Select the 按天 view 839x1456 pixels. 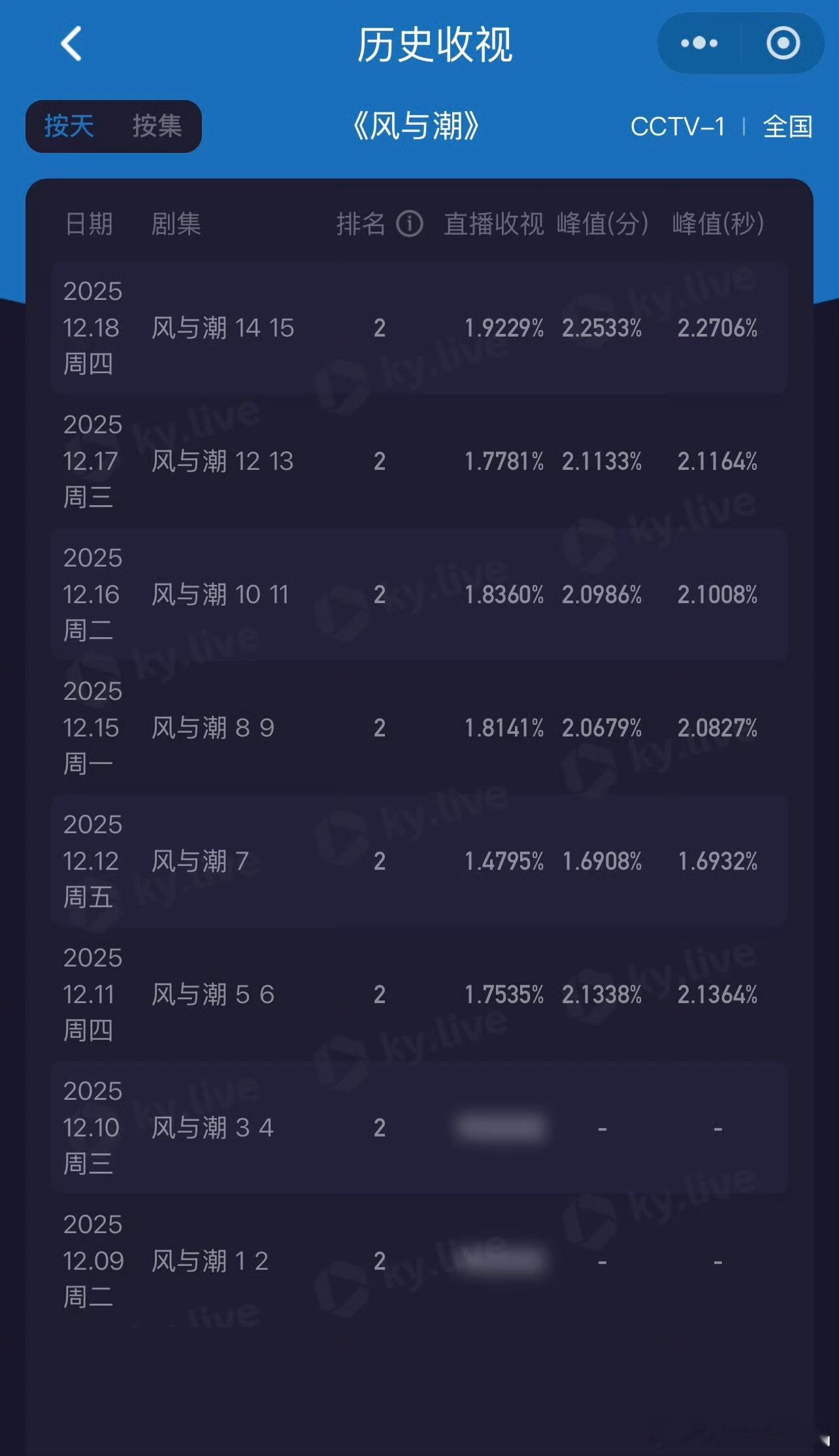point(70,125)
